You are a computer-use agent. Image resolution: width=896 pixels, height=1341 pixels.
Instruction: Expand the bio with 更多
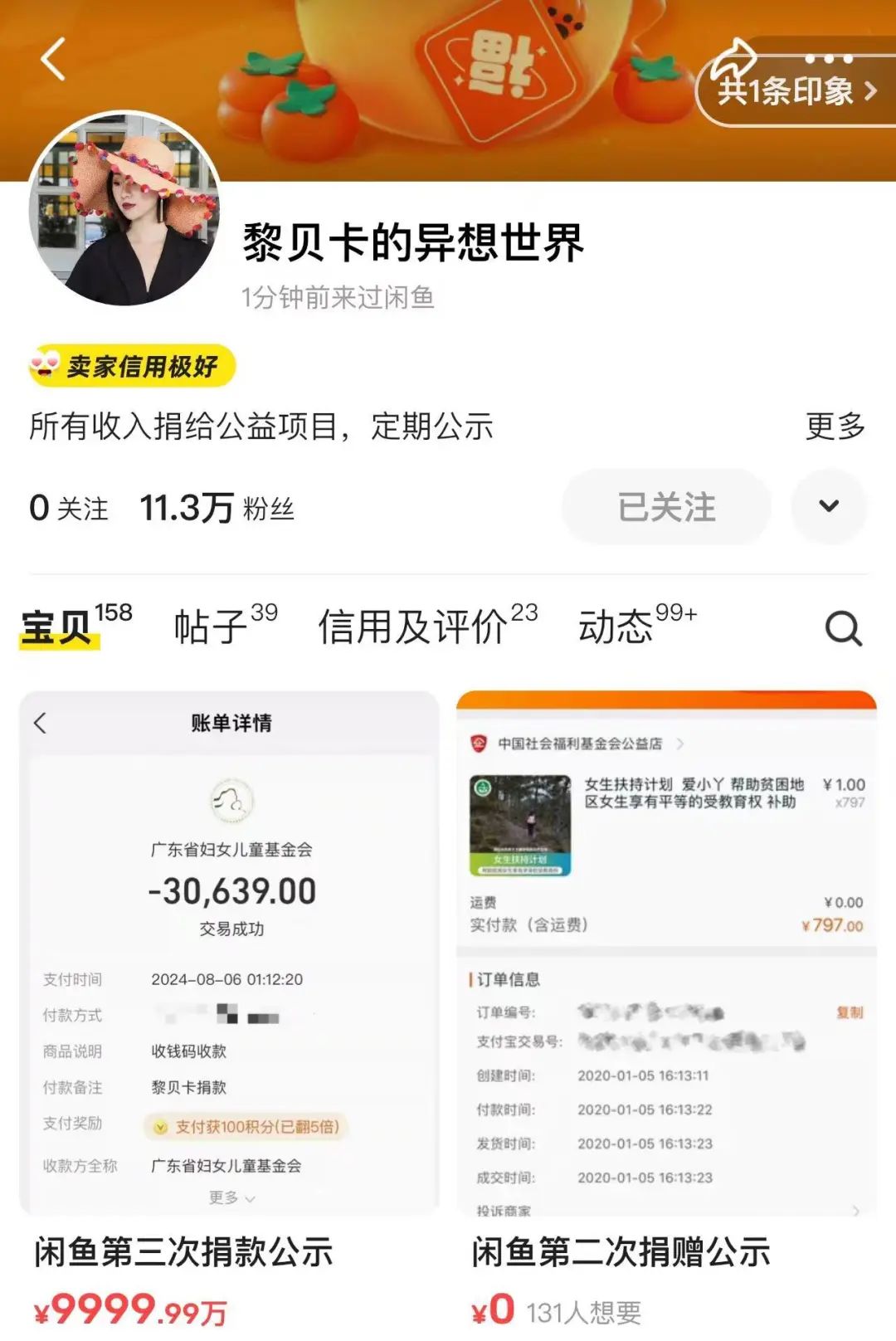(835, 427)
